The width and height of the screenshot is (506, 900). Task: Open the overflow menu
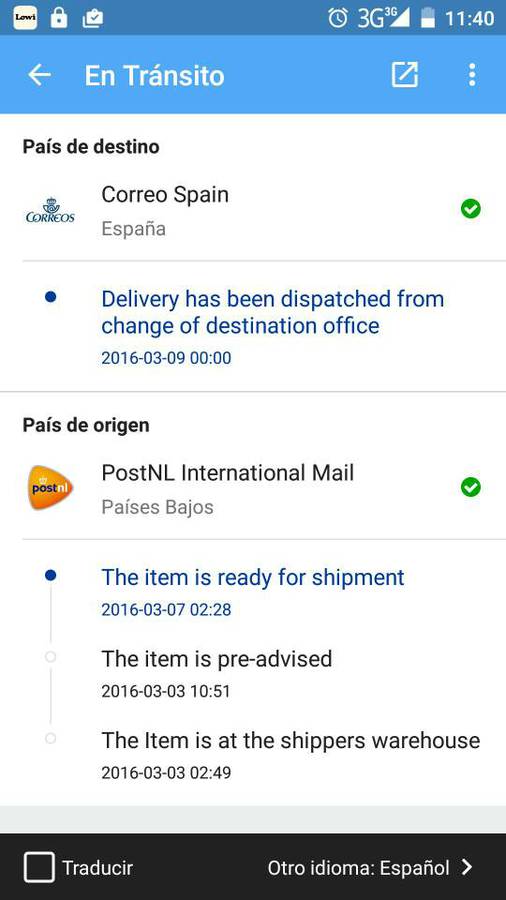pyautogui.click(x=472, y=75)
